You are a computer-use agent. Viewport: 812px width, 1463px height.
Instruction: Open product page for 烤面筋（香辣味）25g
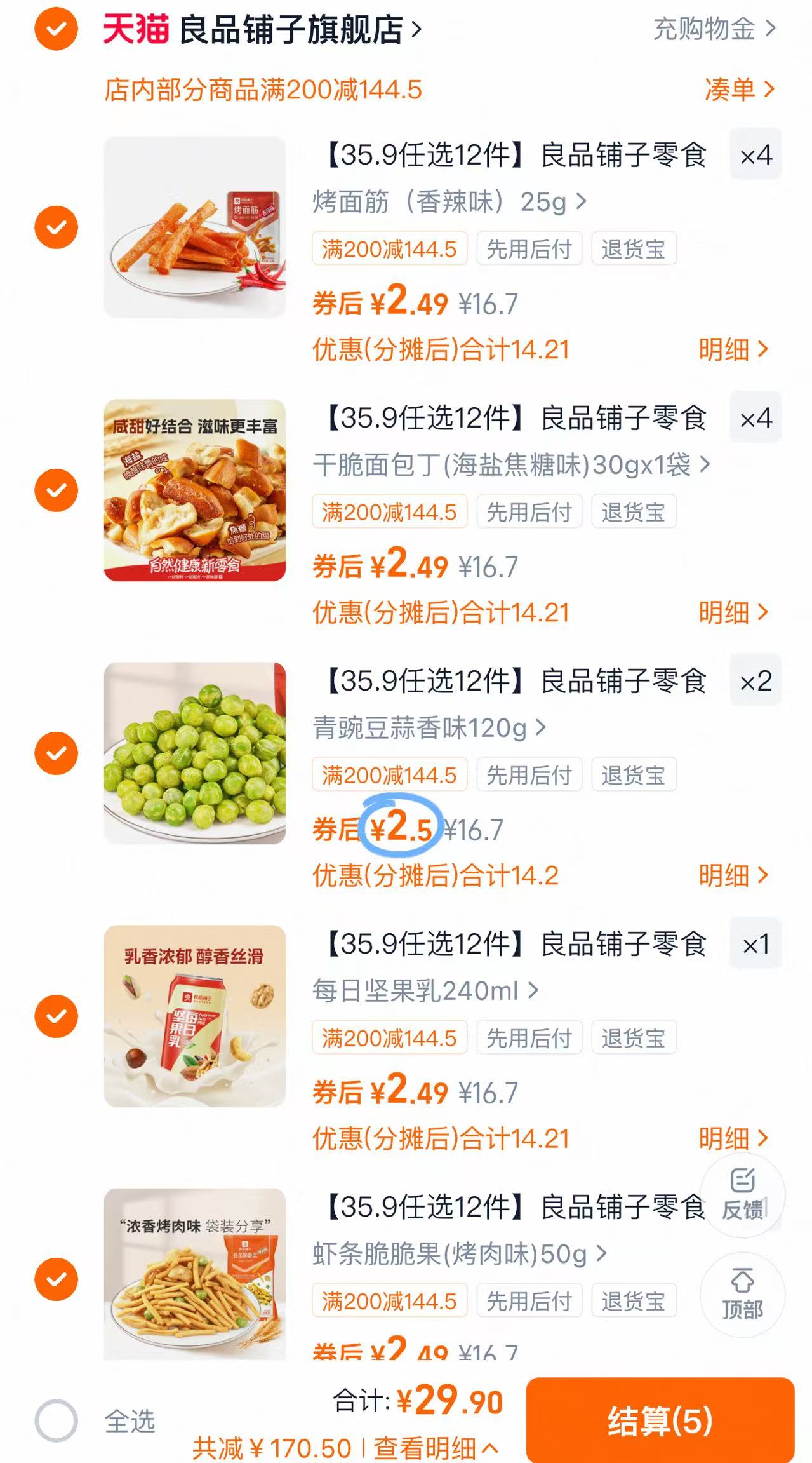[444, 202]
